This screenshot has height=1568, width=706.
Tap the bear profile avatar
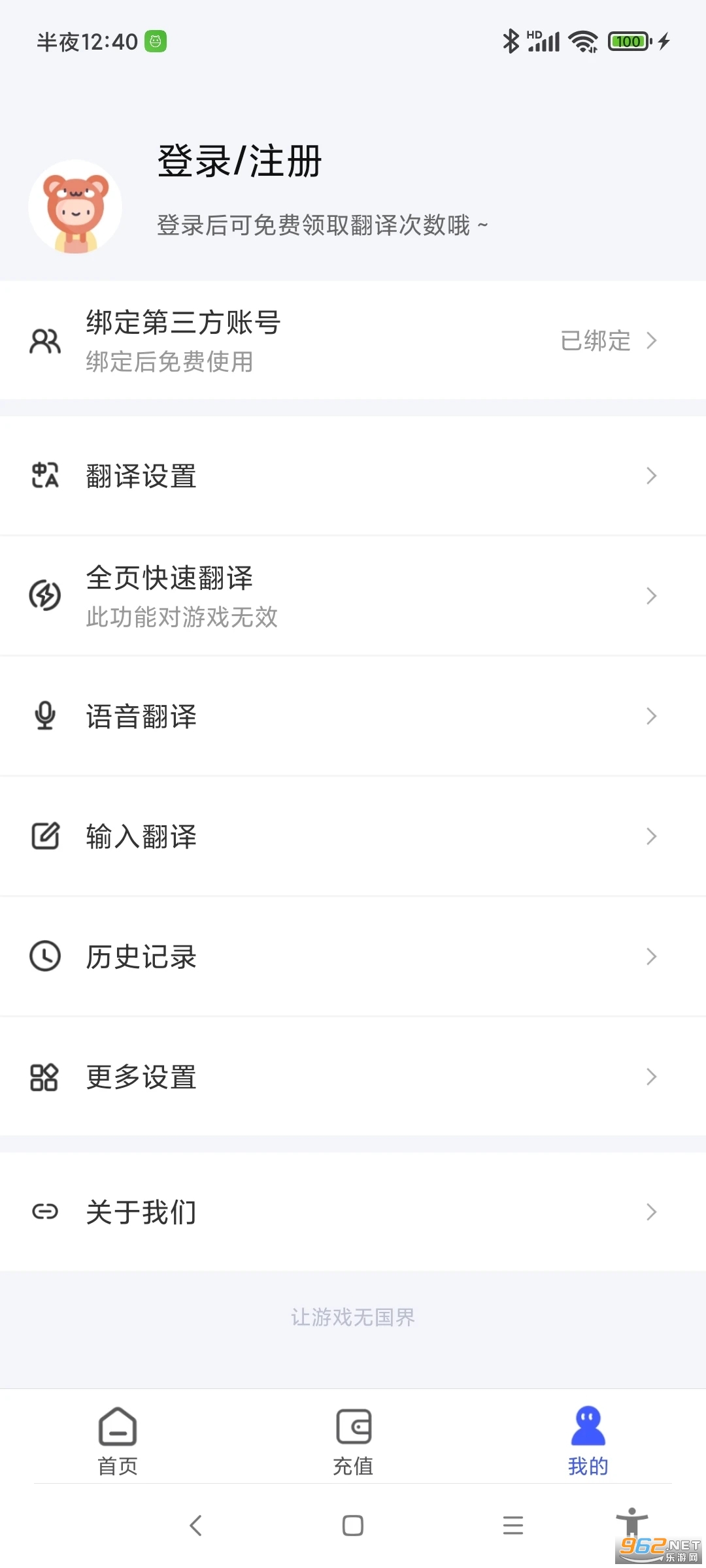[x=75, y=206]
